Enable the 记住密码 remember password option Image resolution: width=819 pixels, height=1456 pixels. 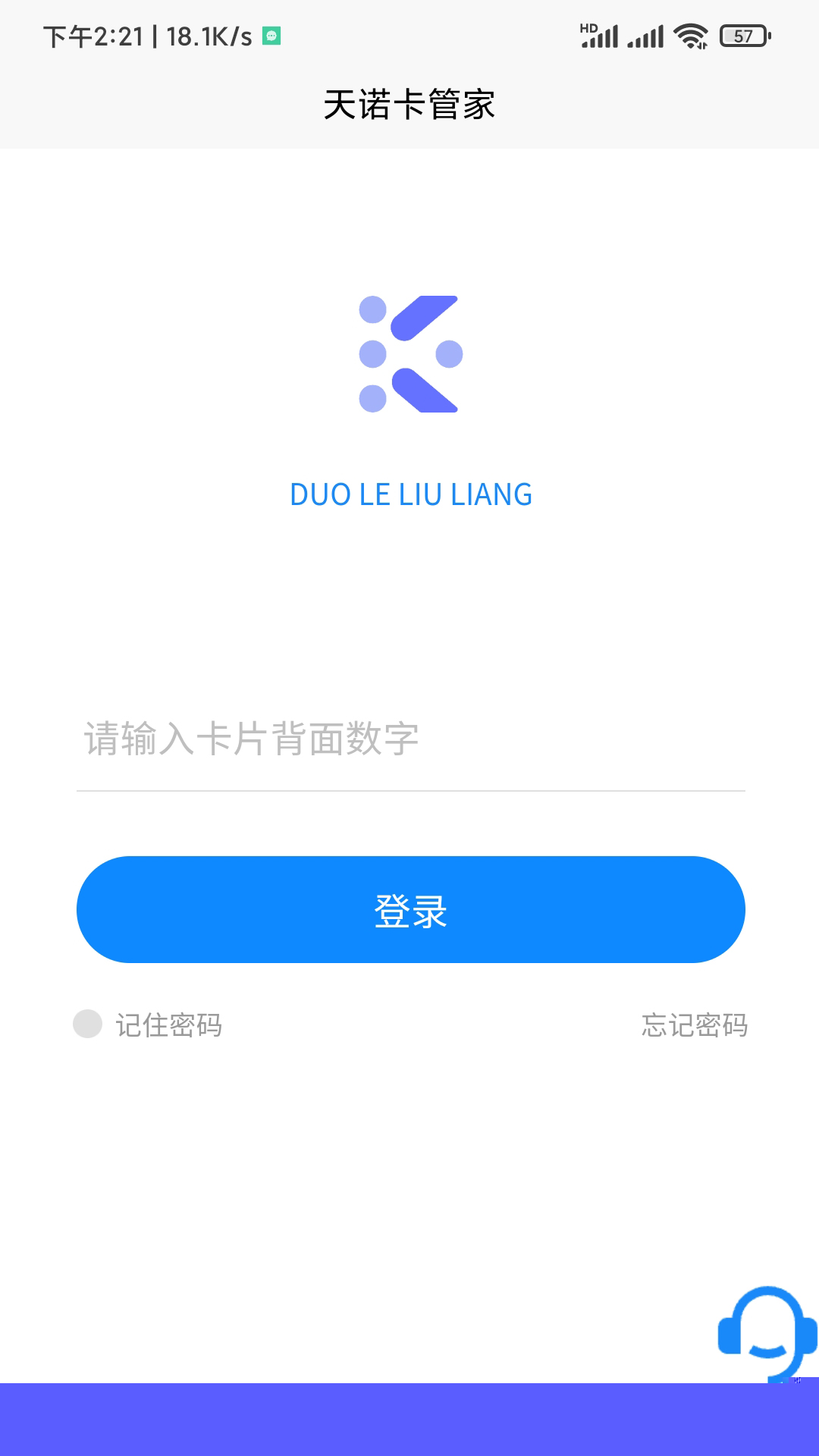(88, 1024)
